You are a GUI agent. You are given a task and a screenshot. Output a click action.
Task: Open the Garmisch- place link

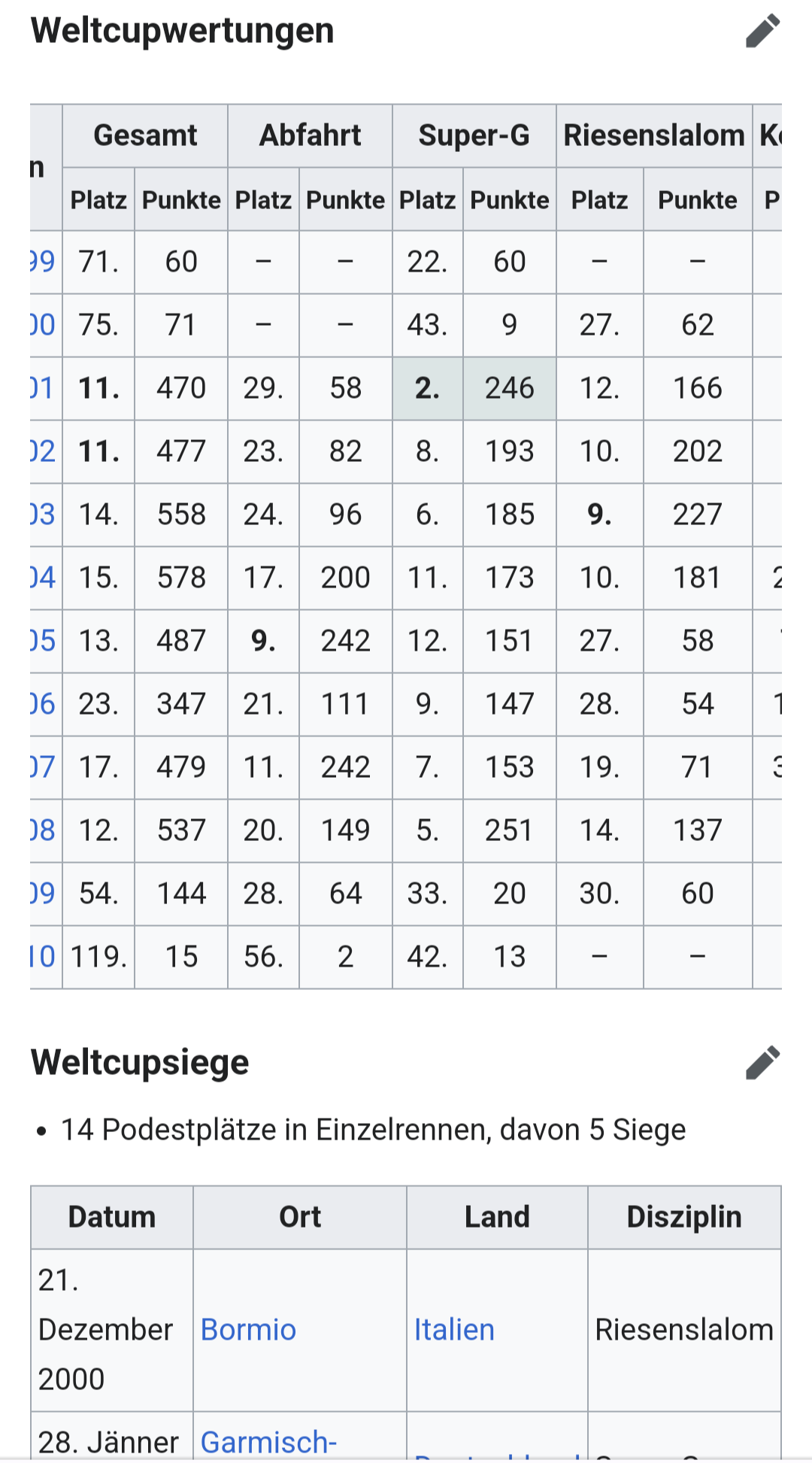[268, 1442]
